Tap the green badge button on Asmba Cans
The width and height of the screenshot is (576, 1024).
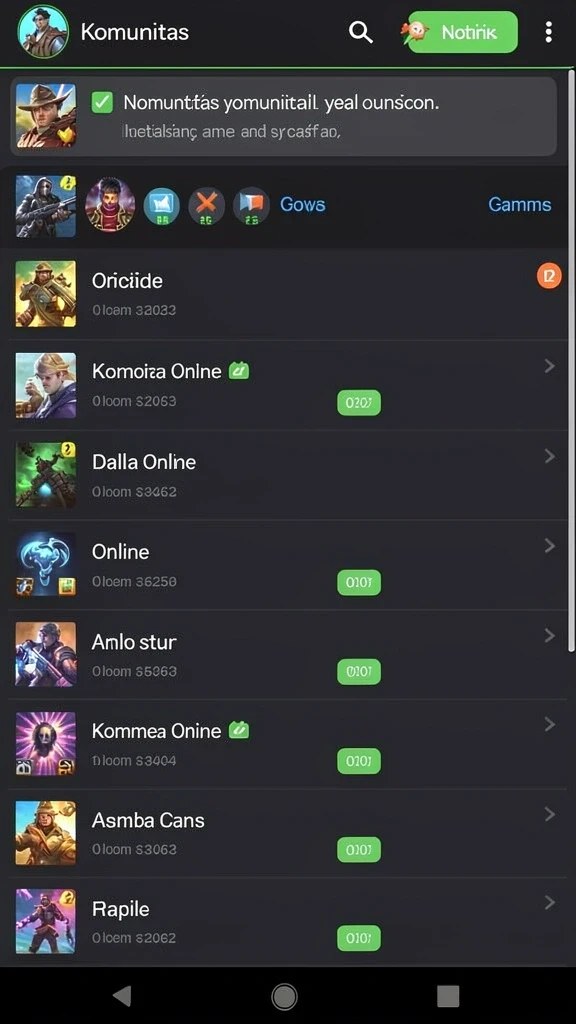tap(359, 850)
